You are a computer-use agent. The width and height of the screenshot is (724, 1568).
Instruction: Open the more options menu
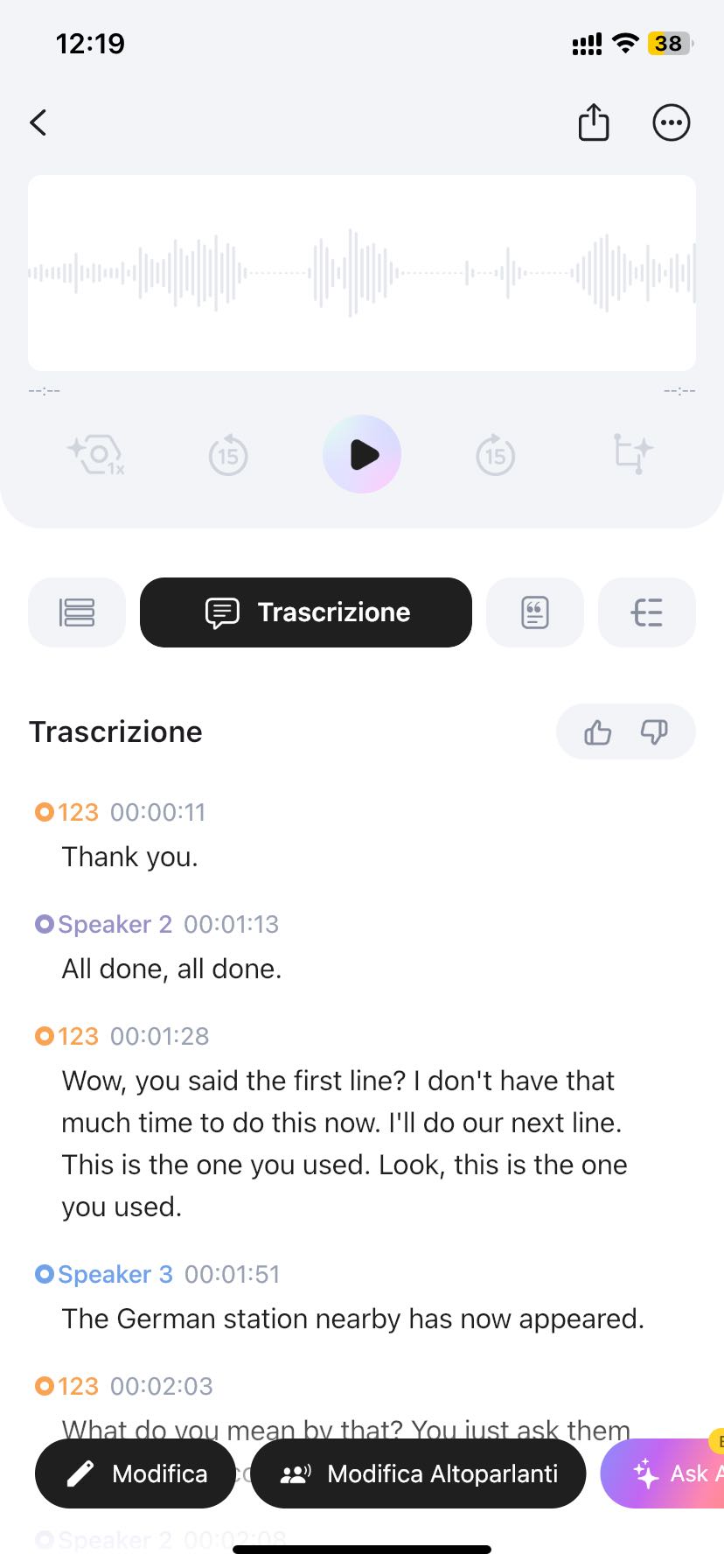672,122
